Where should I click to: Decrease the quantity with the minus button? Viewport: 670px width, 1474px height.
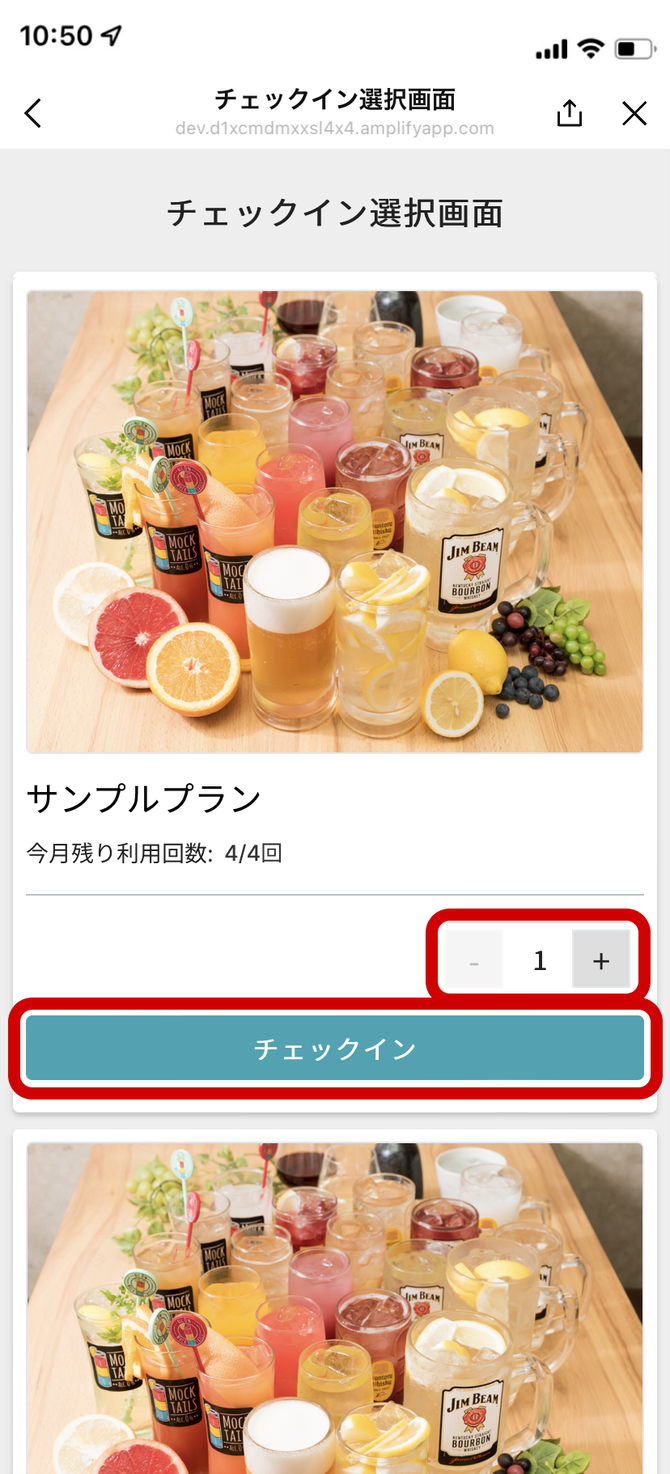[x=474, y=961]
